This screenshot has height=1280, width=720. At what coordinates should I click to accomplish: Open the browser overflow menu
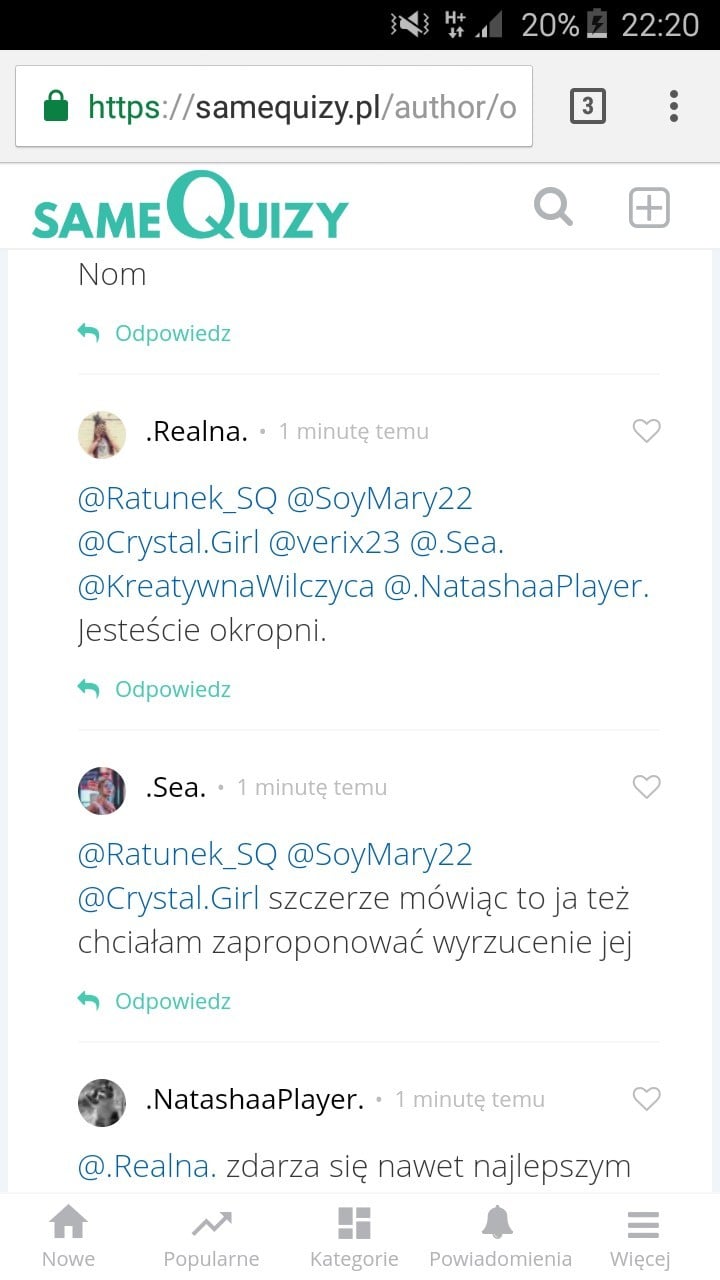[674, 106]
